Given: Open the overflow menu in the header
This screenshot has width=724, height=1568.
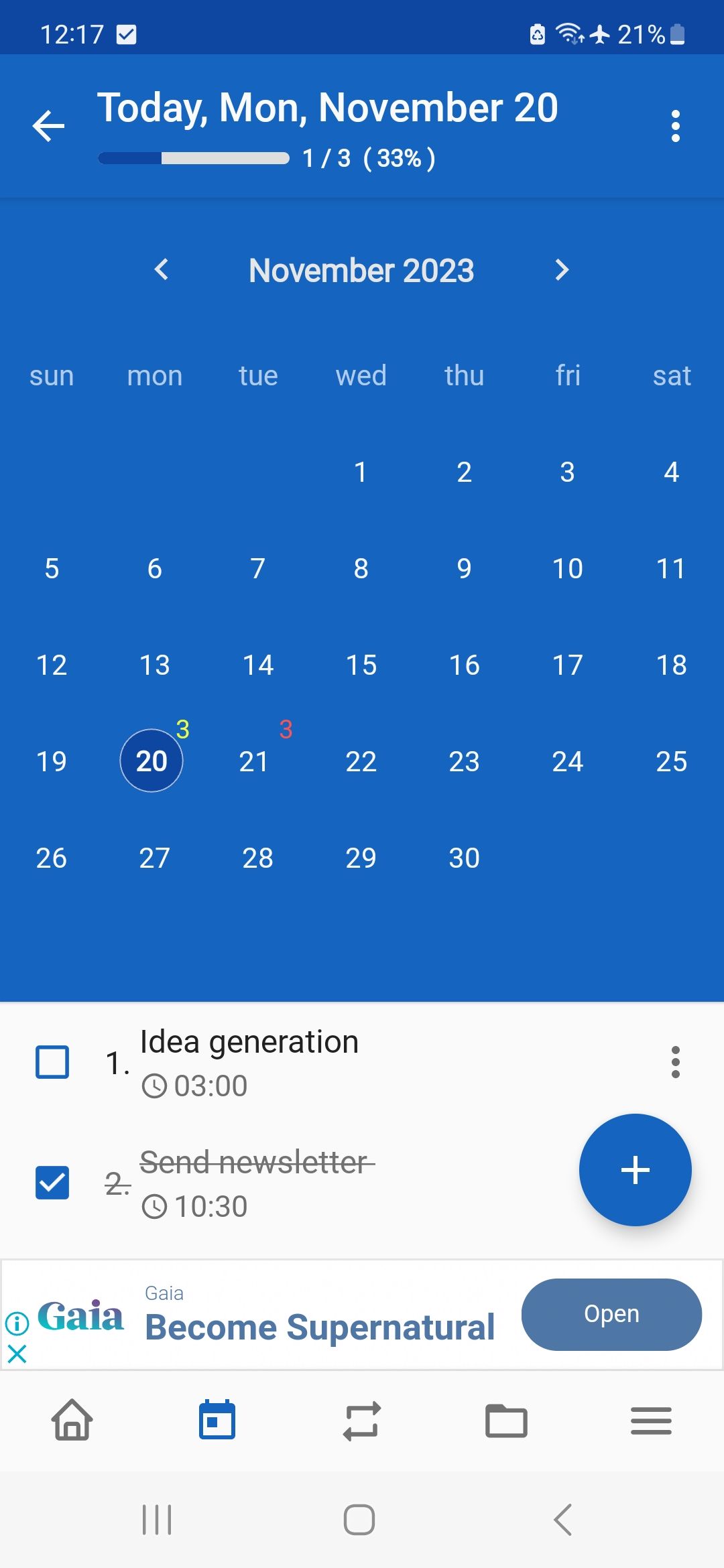Looking at the screenshot, I should point(675,126).
